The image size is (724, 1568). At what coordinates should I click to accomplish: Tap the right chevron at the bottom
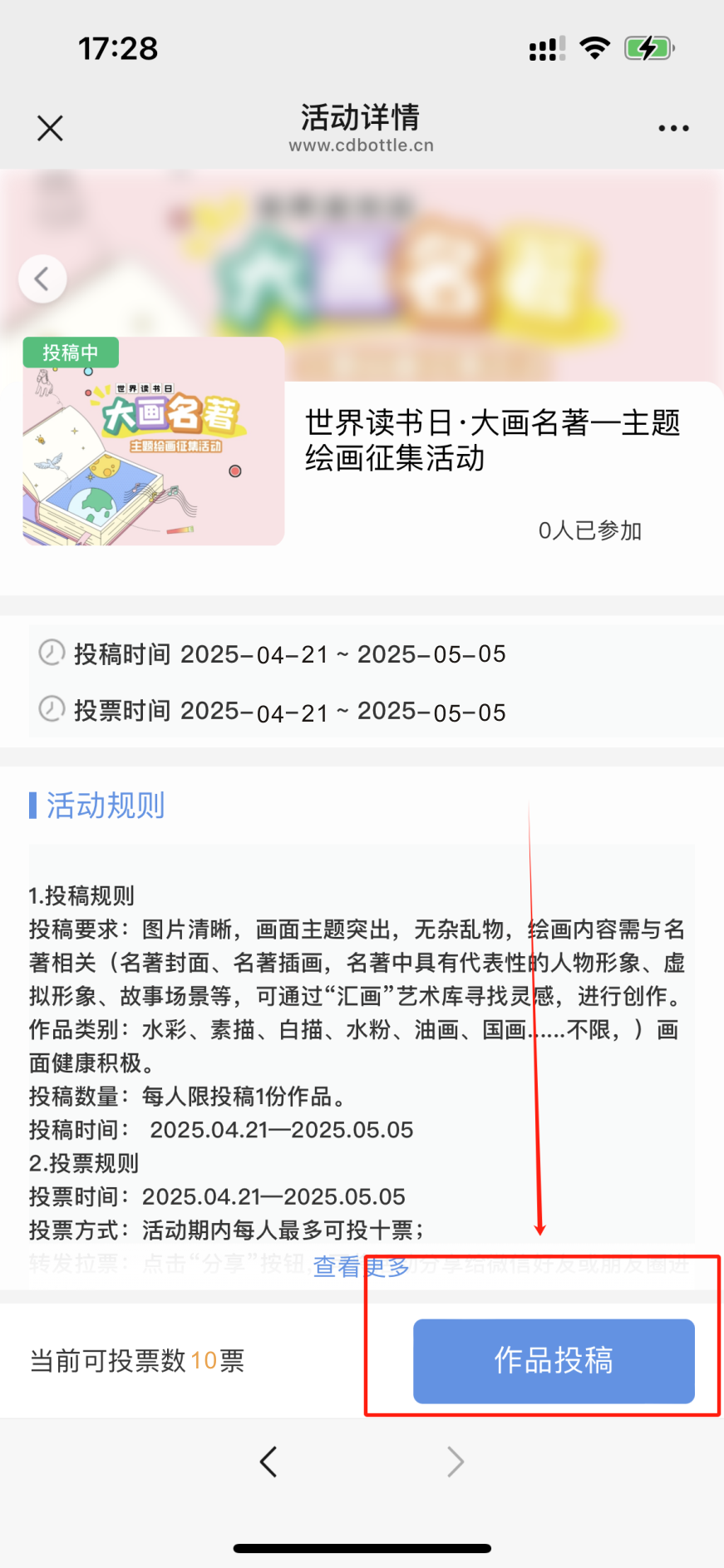click(455, 1462)
